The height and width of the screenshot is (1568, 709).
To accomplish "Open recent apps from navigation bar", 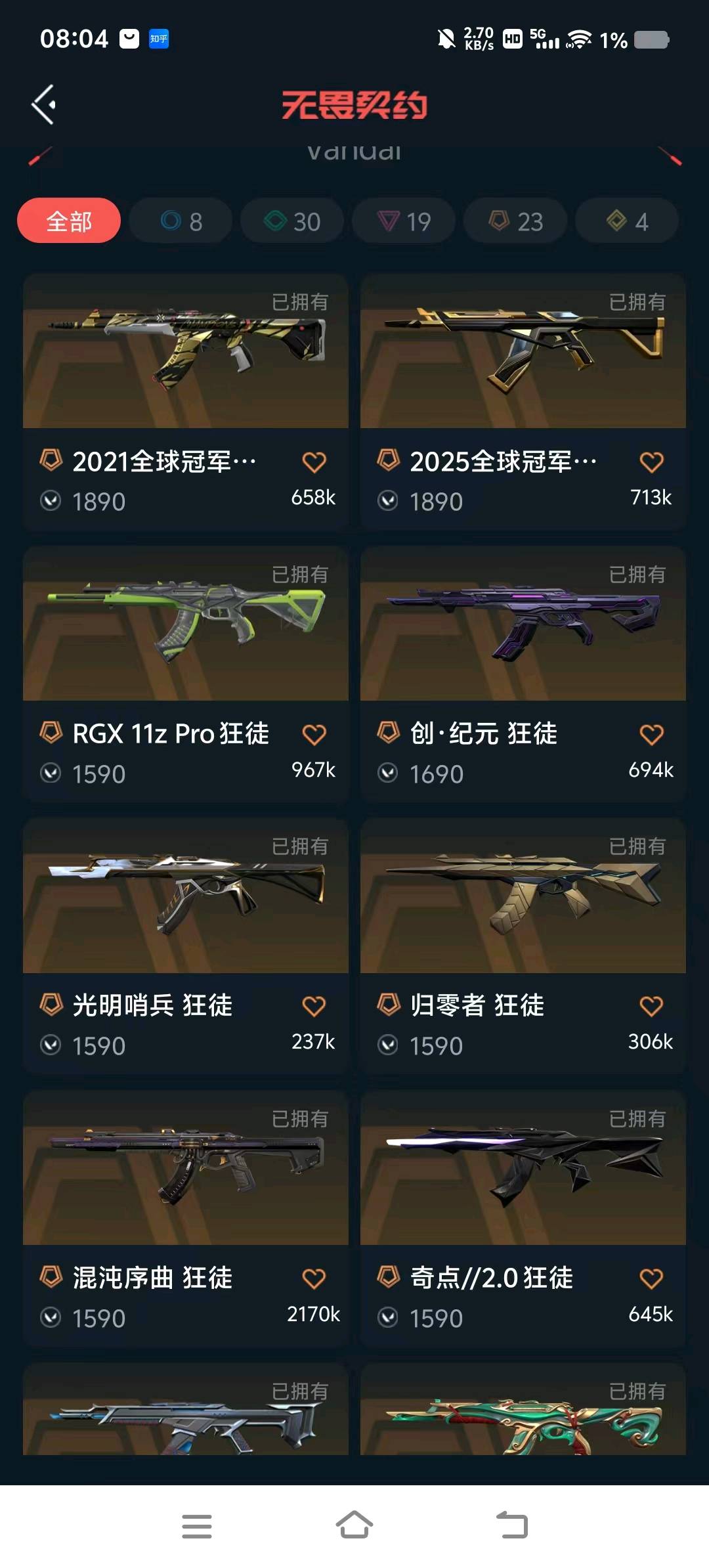I will [x=197, y=1525].
